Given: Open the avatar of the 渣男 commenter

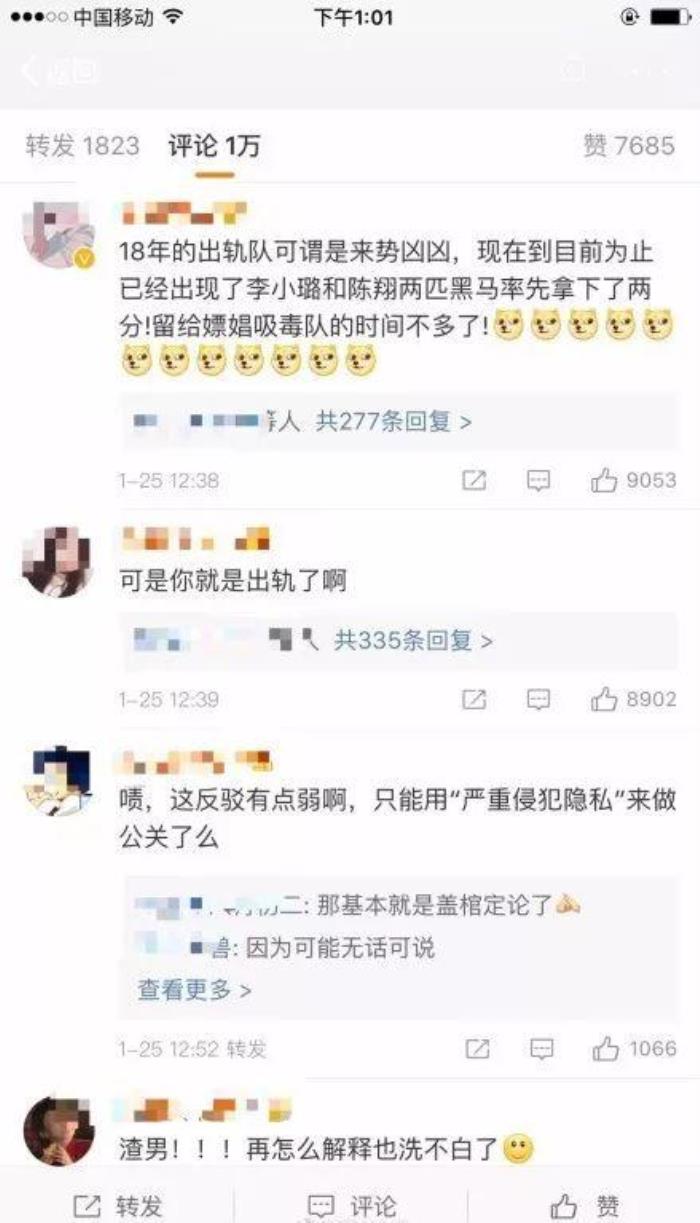Looking at the screenshot, I should pyautogui.click(x=58, y=1130).
